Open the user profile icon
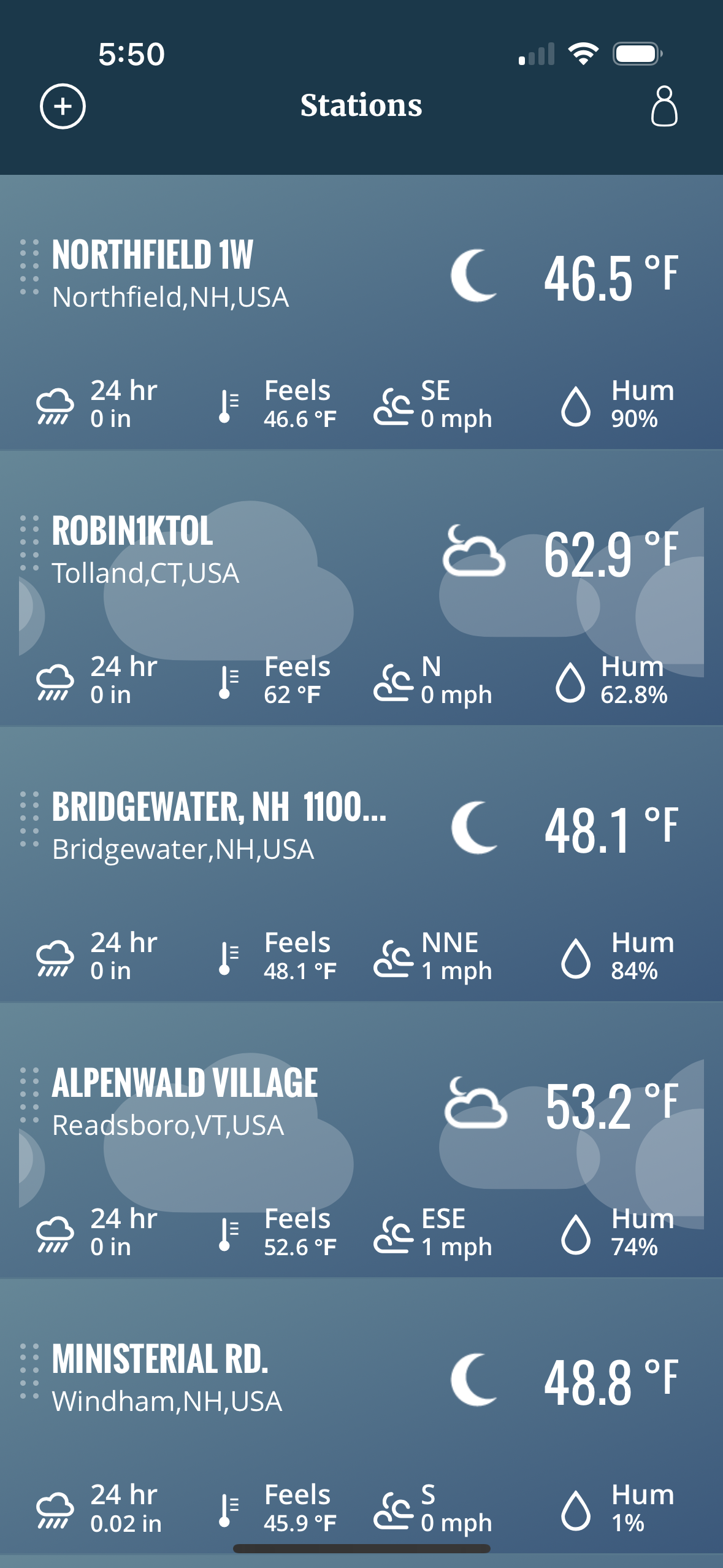The image size is (723, 1568). click(664, 106)
